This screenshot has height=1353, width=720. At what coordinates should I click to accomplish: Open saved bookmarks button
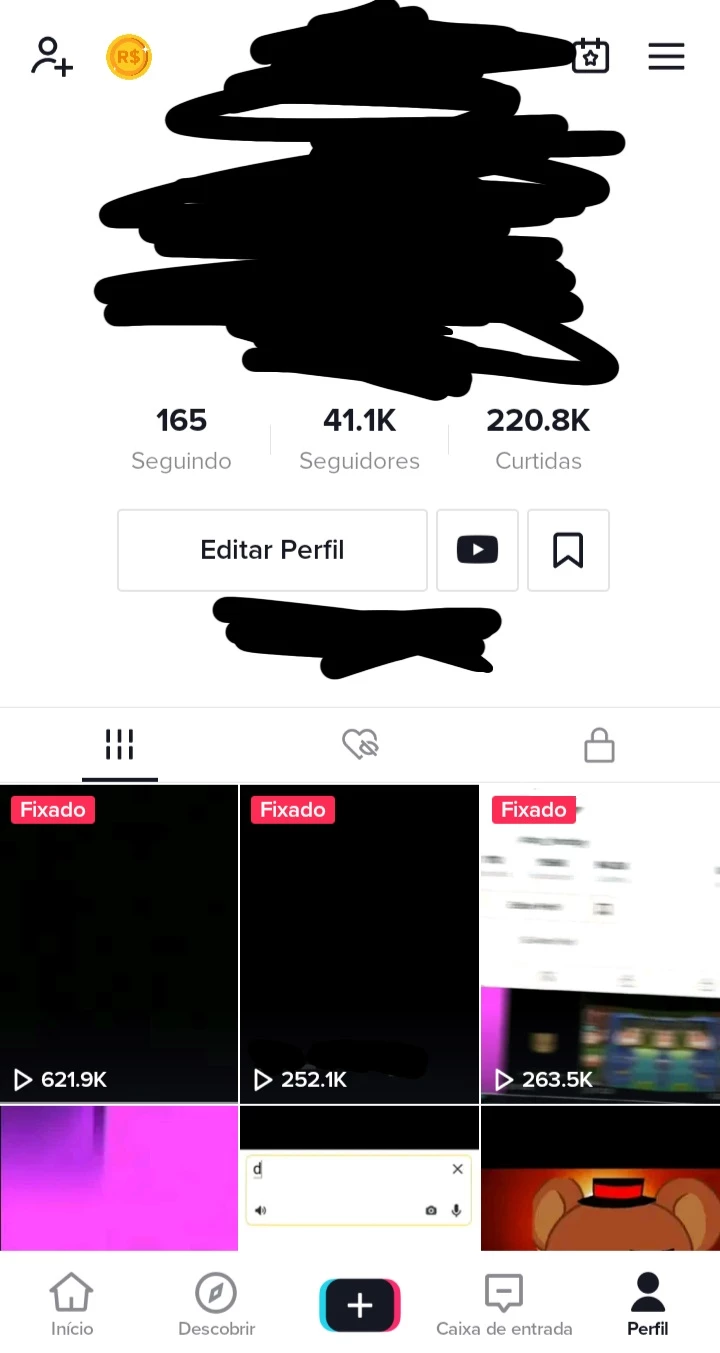(x=568, y=550)
